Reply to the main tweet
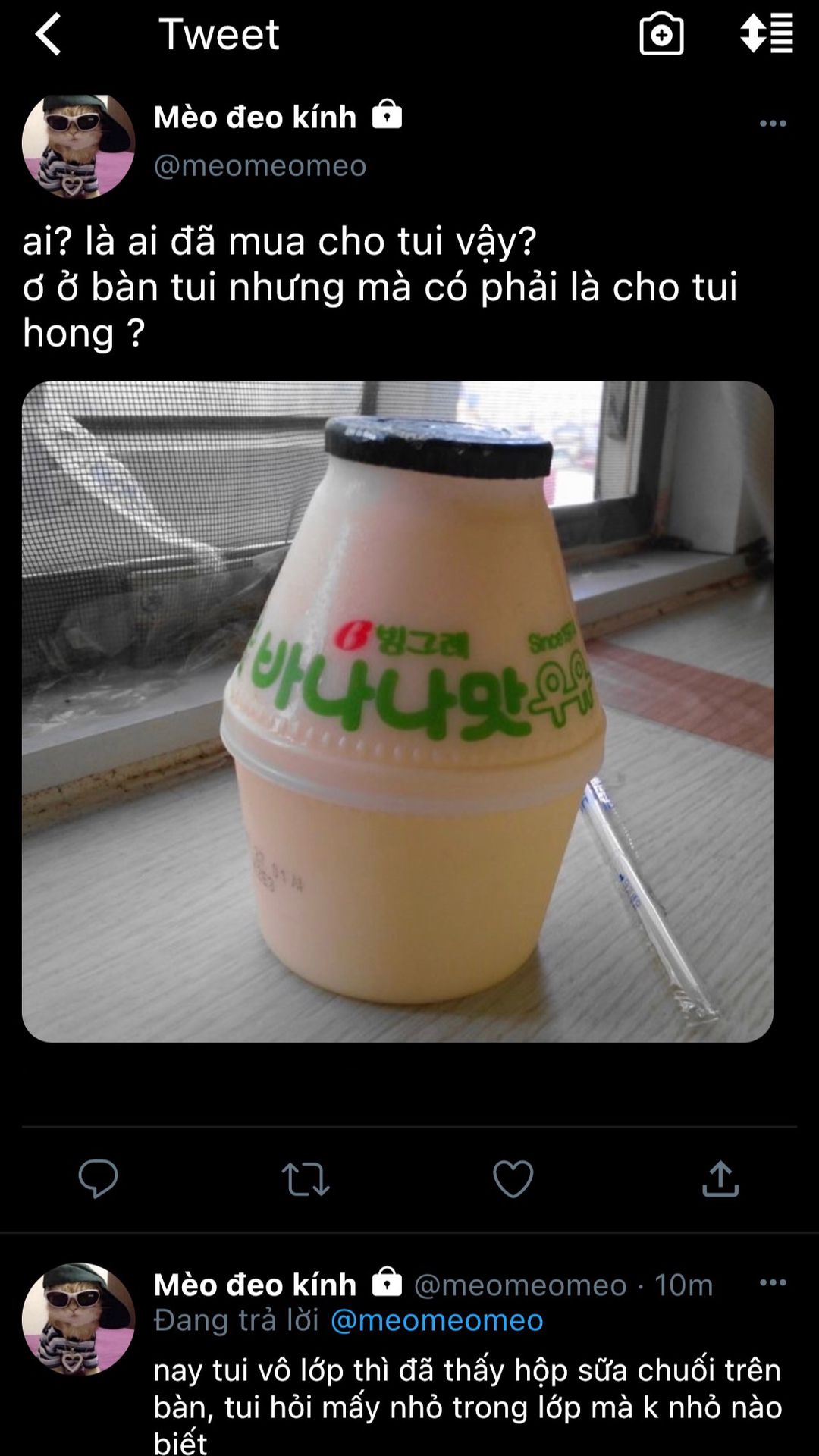This screenshot has height=1456, width=819. point(98,1179)
